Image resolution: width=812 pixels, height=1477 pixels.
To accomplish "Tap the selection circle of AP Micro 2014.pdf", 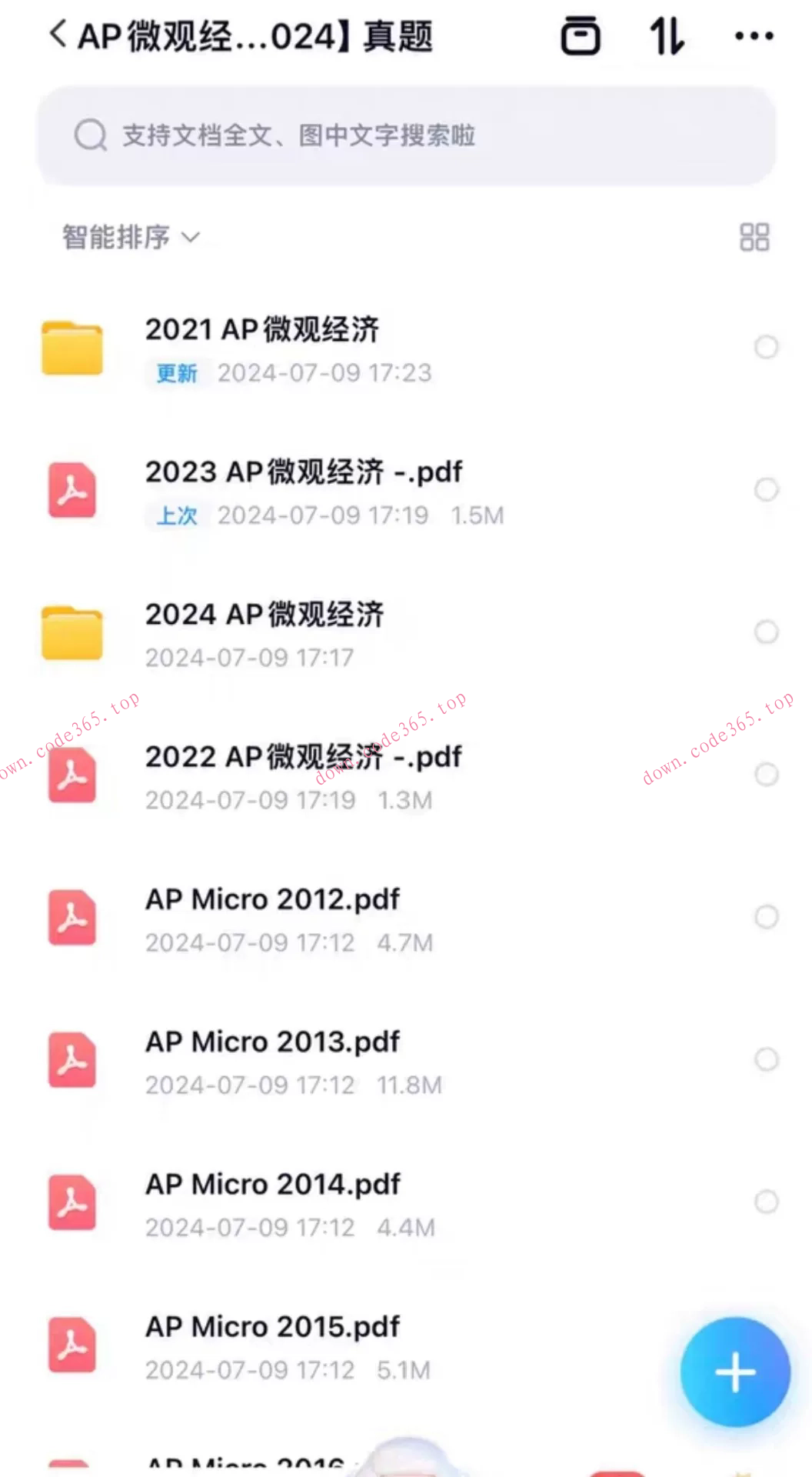I will pyautogui.click(x=764, y=1202).
